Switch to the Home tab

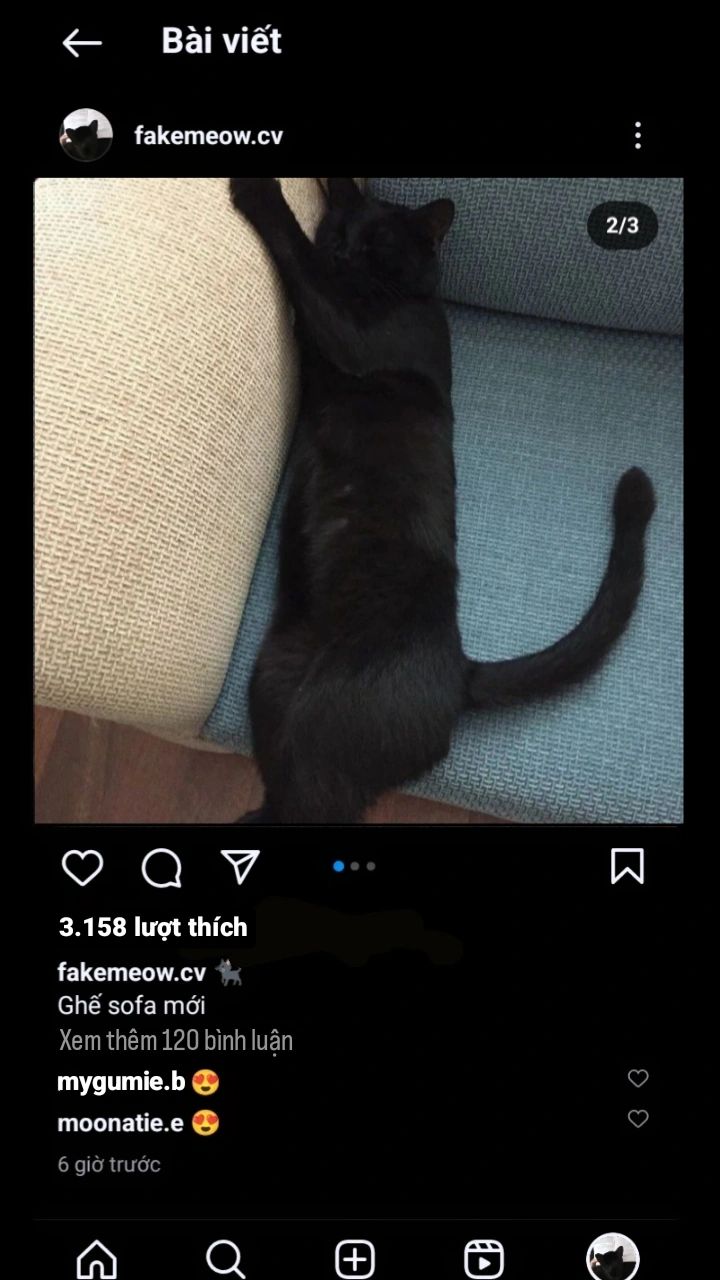(x=96, y=1258)
